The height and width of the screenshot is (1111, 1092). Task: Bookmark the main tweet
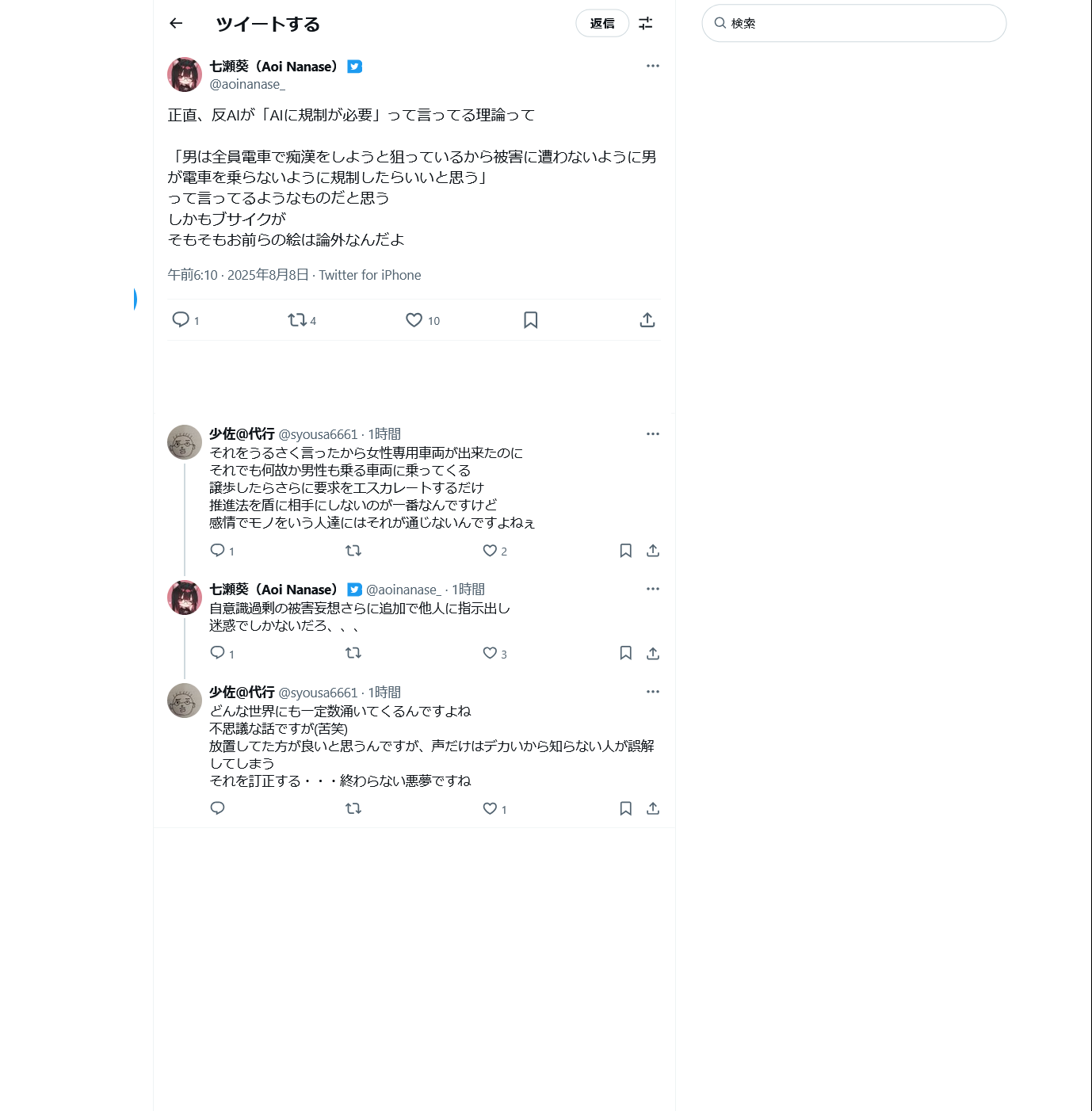coord(531,320)
